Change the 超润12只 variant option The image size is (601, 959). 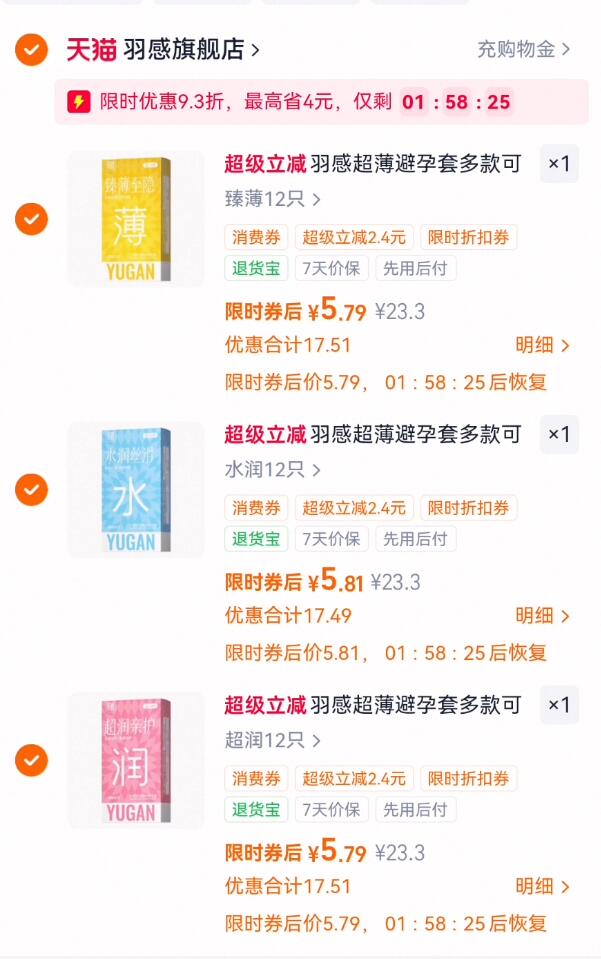click(272, 740)
